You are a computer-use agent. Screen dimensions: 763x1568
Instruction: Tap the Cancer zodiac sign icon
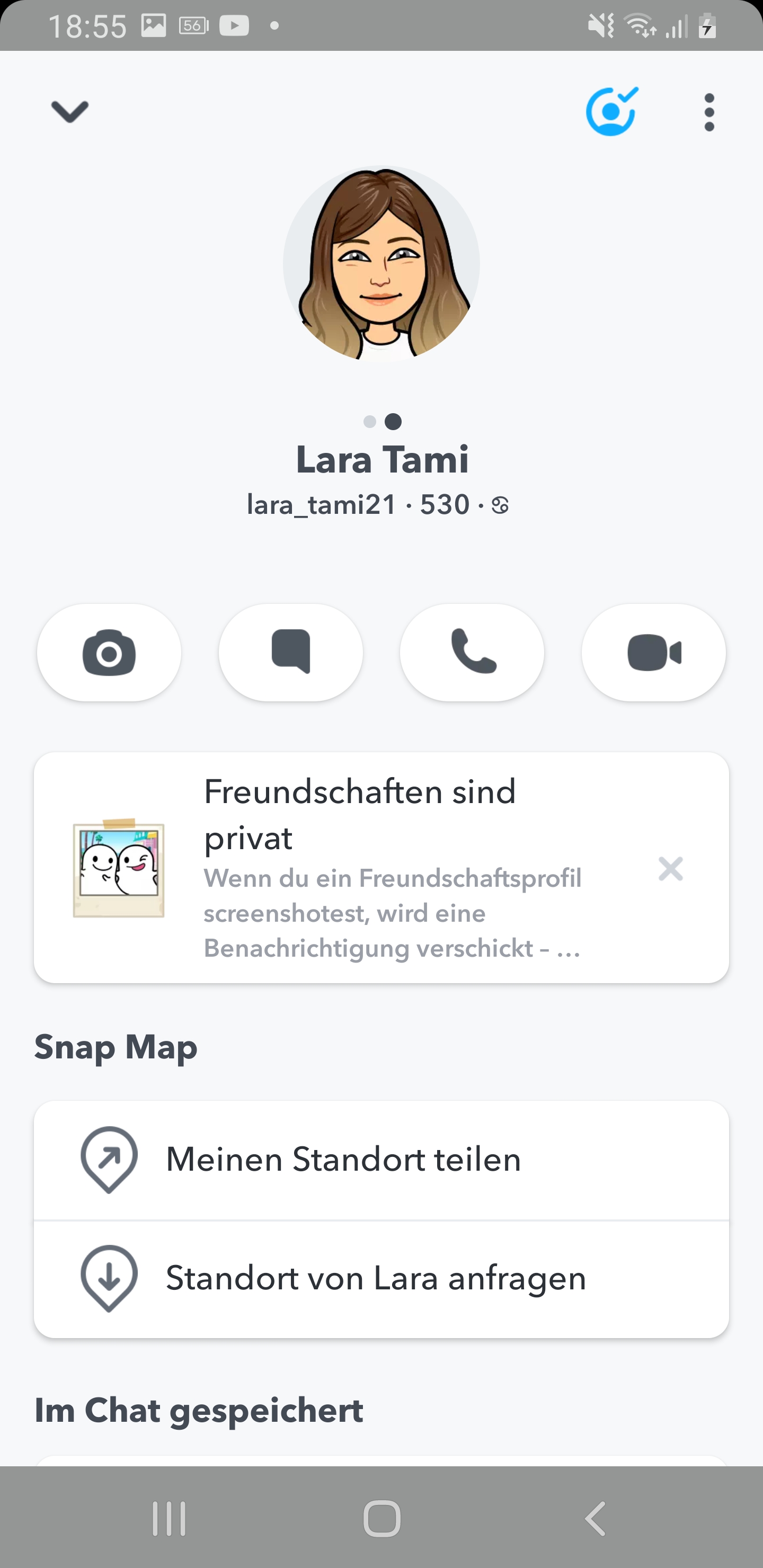point(501,505)
